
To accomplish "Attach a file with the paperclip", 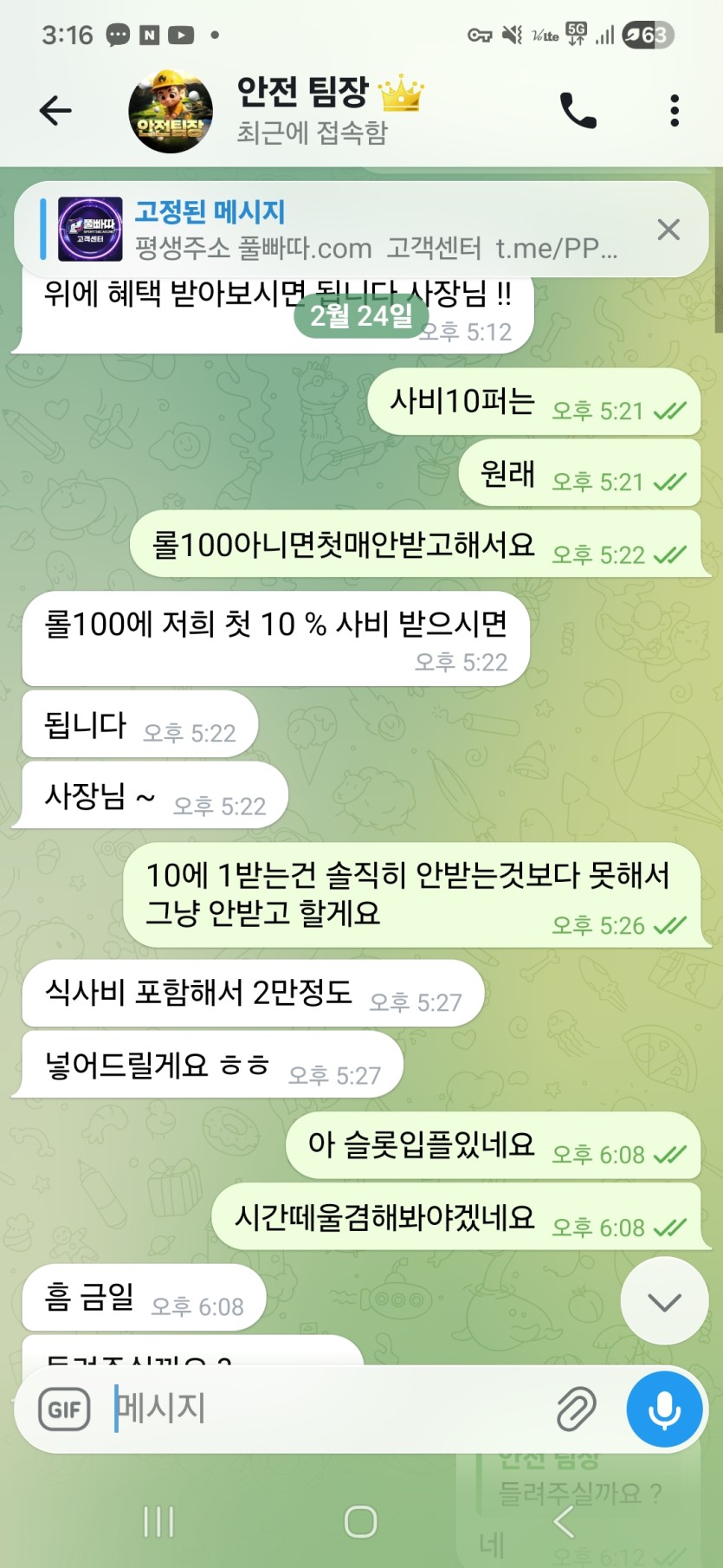I will 576,1409.
